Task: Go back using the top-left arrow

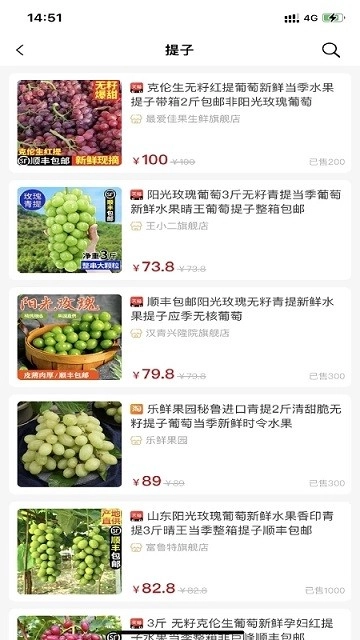Action: point(20,50)
